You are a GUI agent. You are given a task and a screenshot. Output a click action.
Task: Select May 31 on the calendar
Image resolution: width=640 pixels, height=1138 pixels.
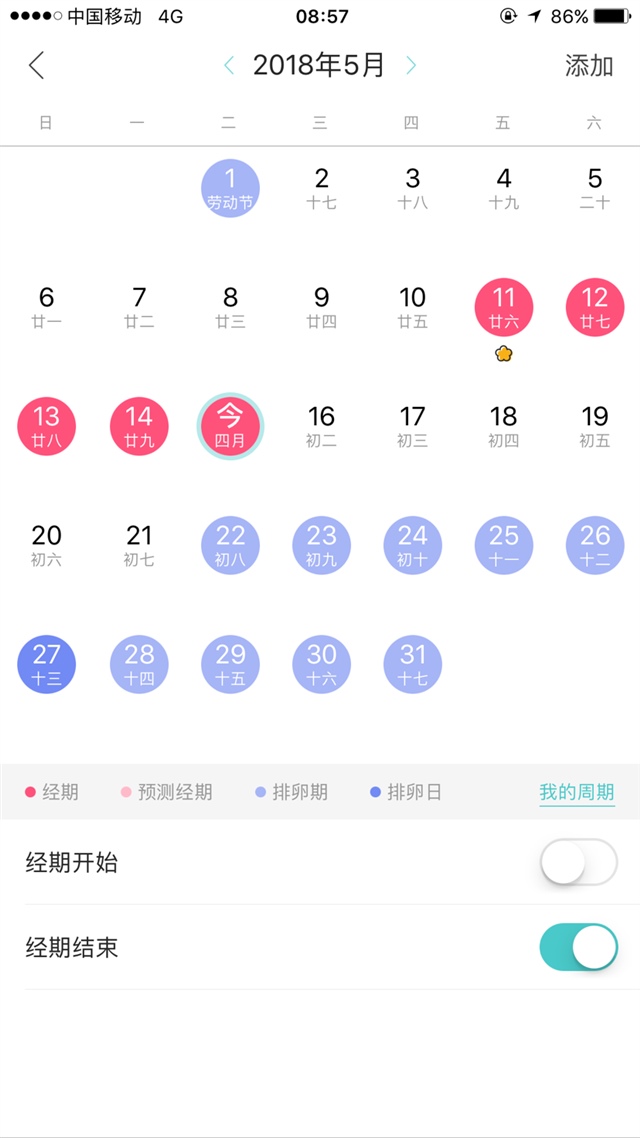pyautogui.click(x=413, y=664)
